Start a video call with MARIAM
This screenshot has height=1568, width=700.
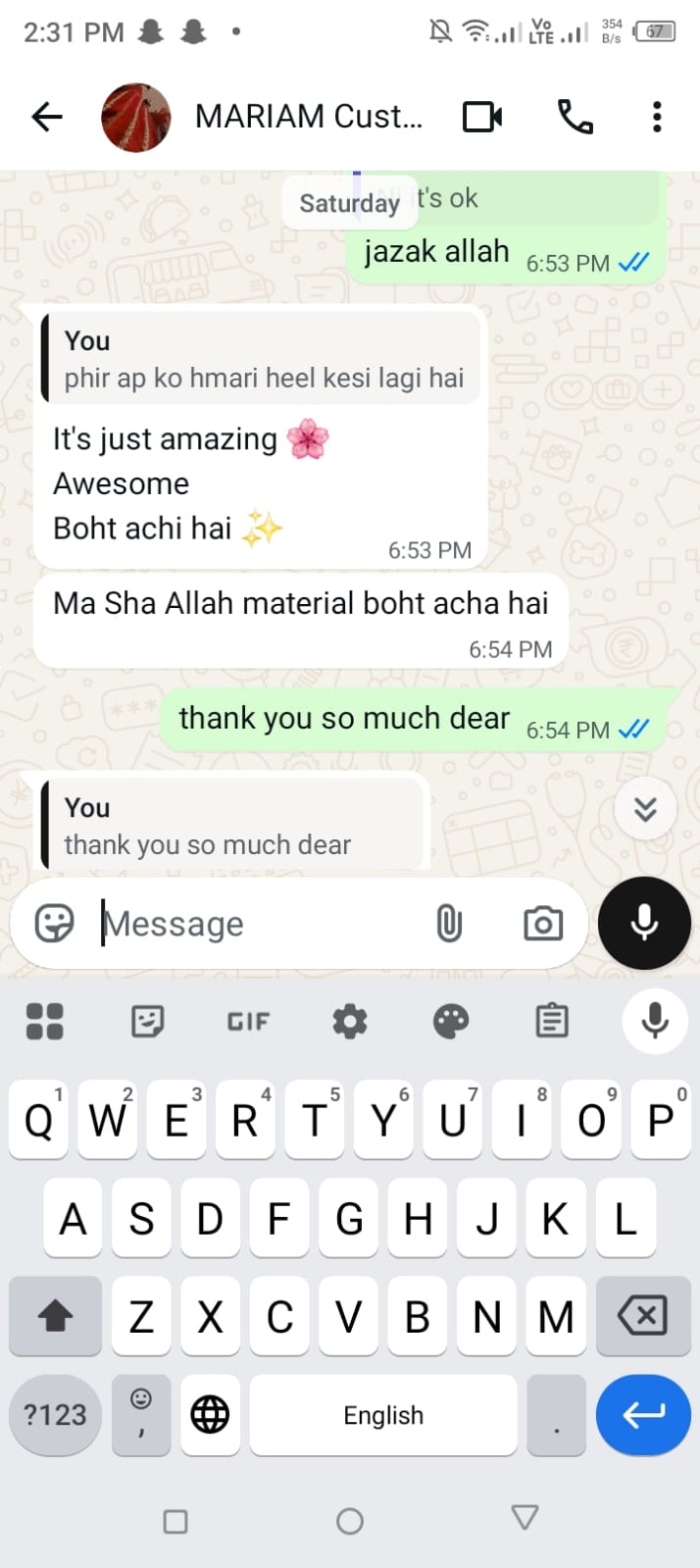pyautogui.click(x=482, y=117)
